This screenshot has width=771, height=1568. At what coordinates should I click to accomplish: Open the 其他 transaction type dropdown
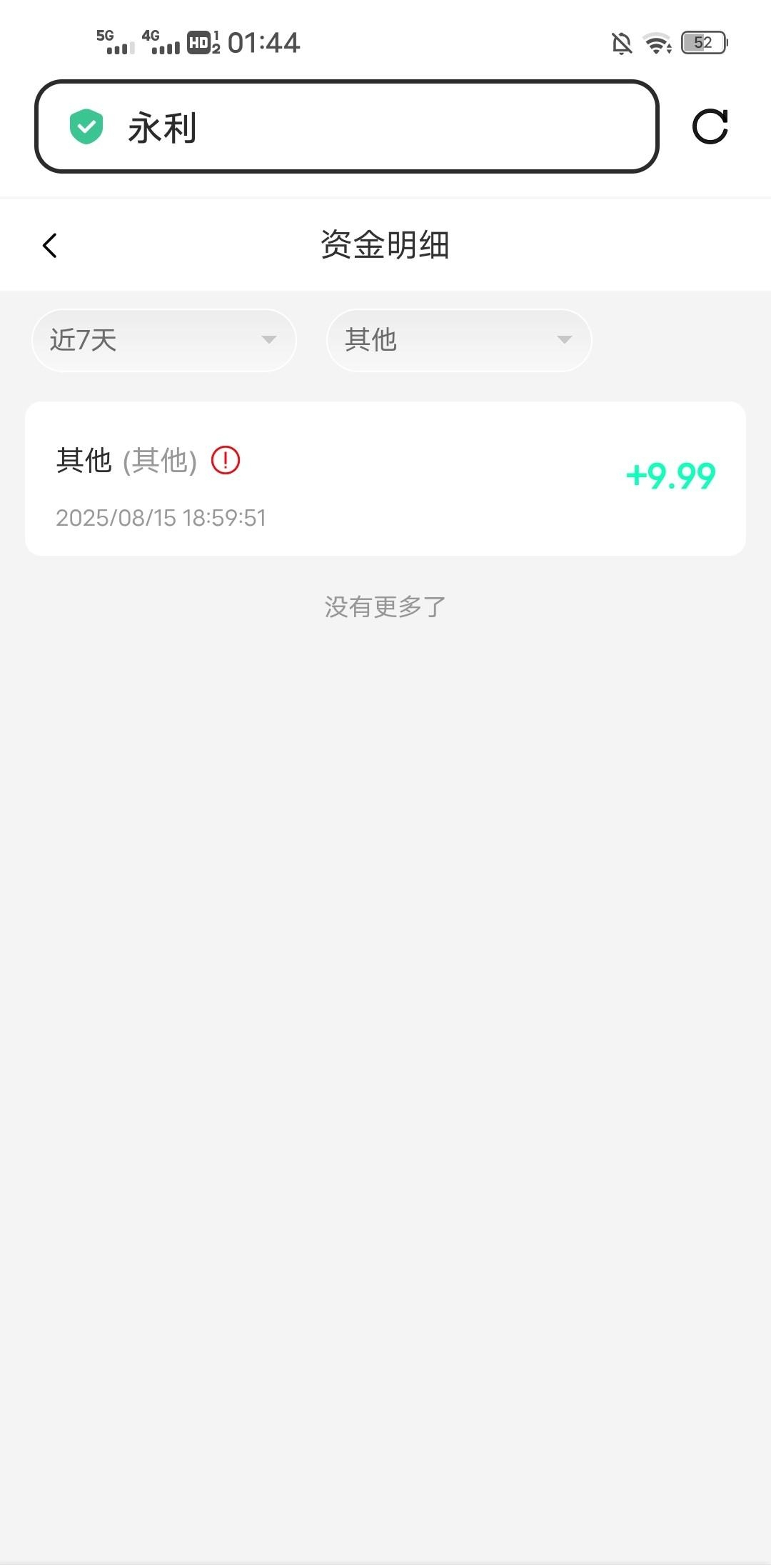click(458, 340)
